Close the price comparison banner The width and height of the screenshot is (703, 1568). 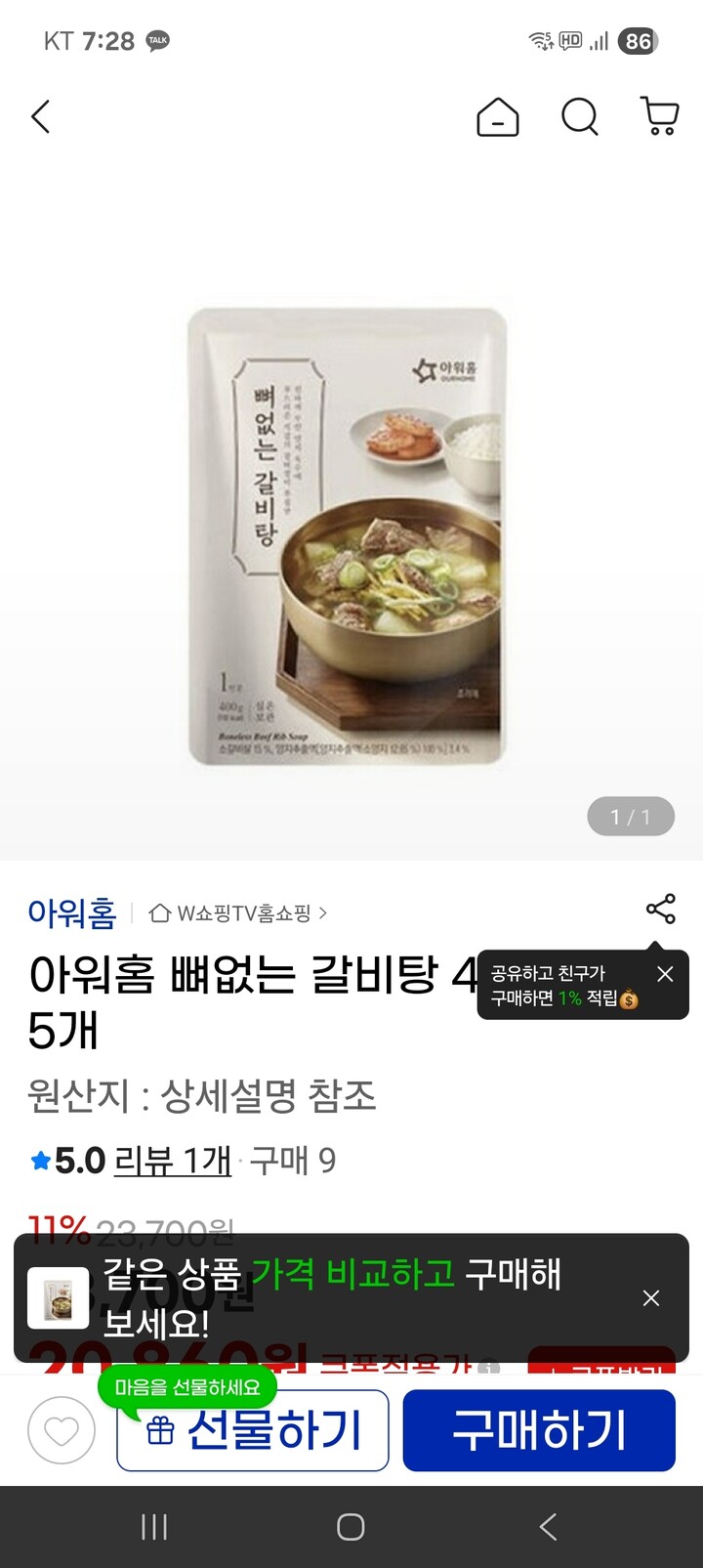point(650,1297)
